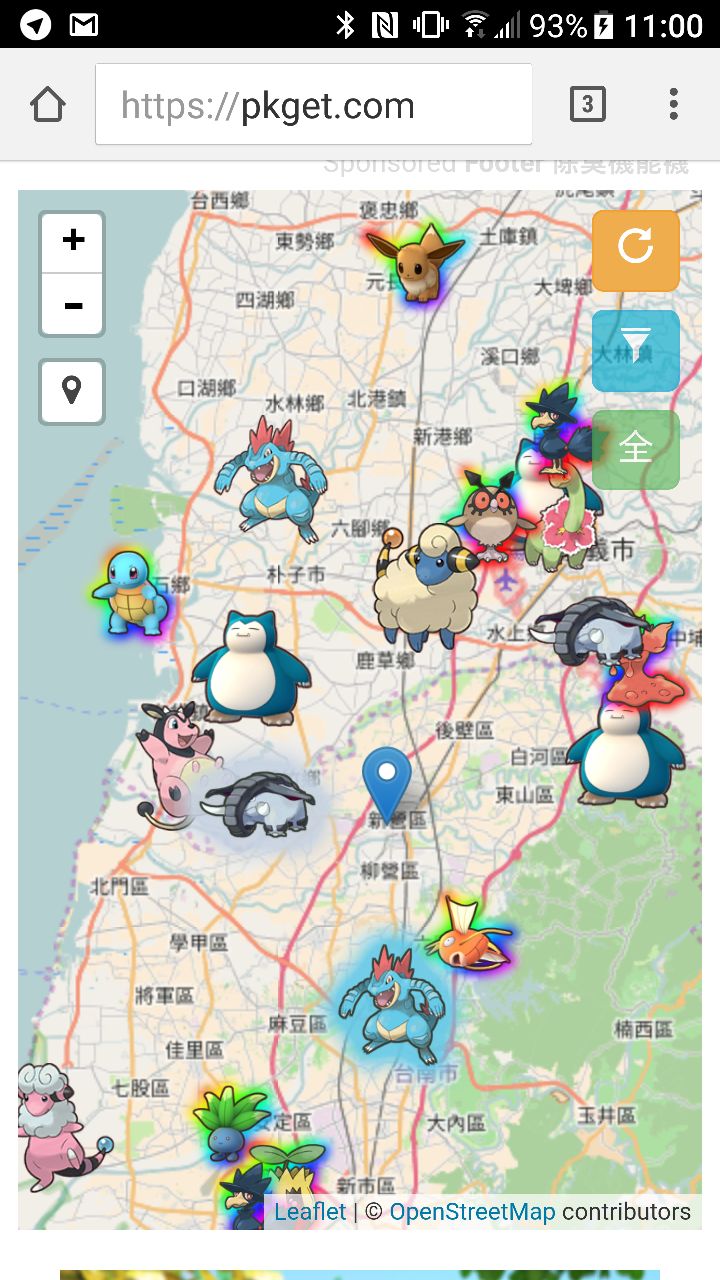
Task: Tap the pkget.com address bar
Action: coord(313,105)
